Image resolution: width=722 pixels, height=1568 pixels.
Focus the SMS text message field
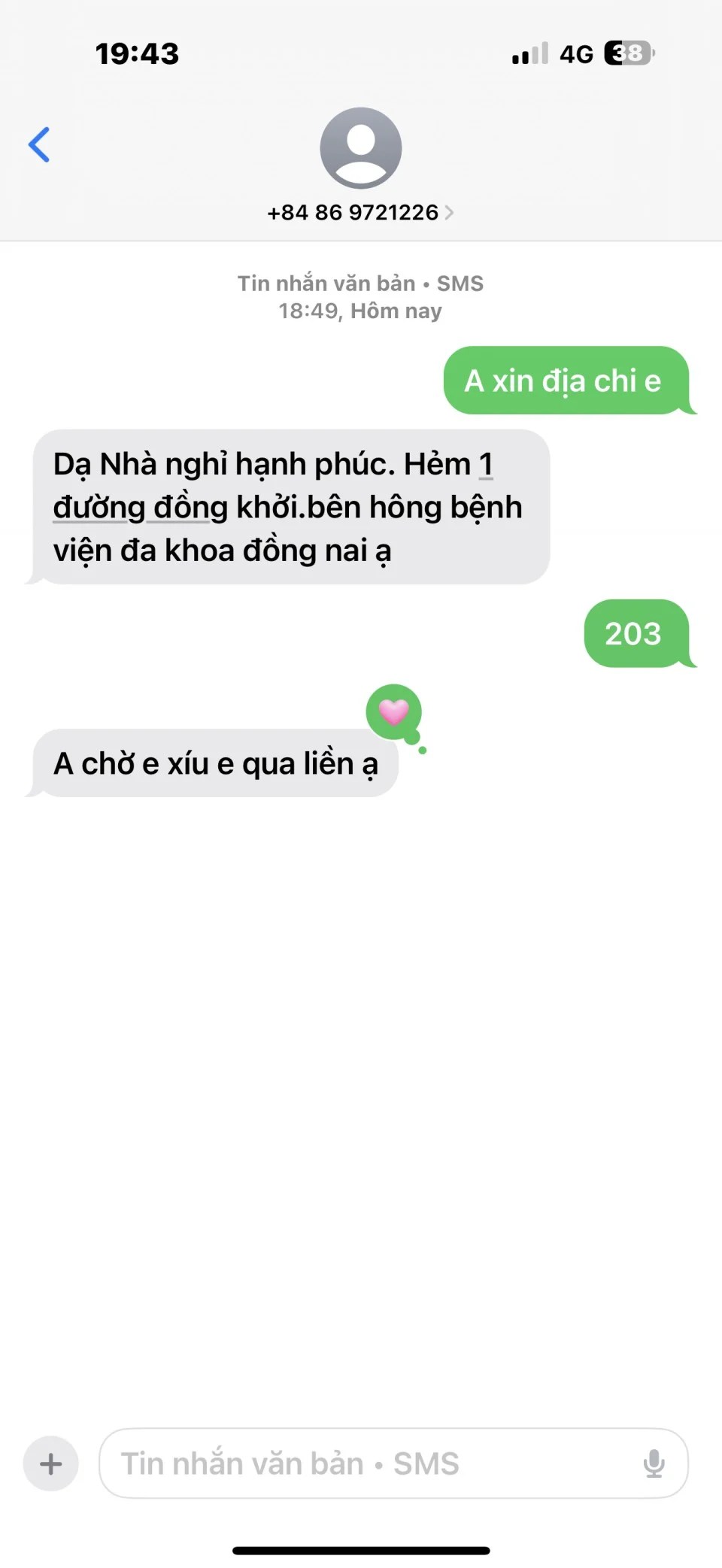pos(369,1463)
